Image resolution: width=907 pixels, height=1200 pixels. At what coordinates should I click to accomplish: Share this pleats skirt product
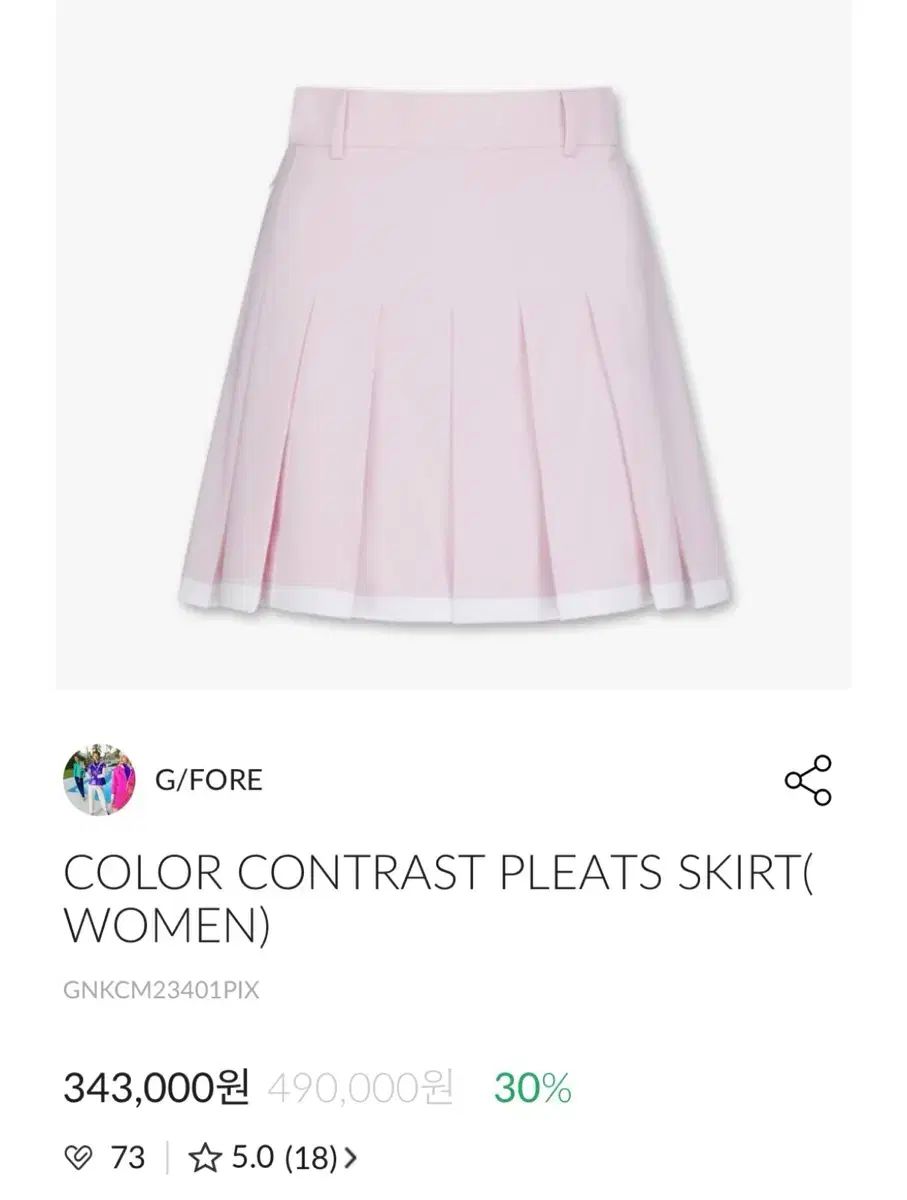point(808,780)
